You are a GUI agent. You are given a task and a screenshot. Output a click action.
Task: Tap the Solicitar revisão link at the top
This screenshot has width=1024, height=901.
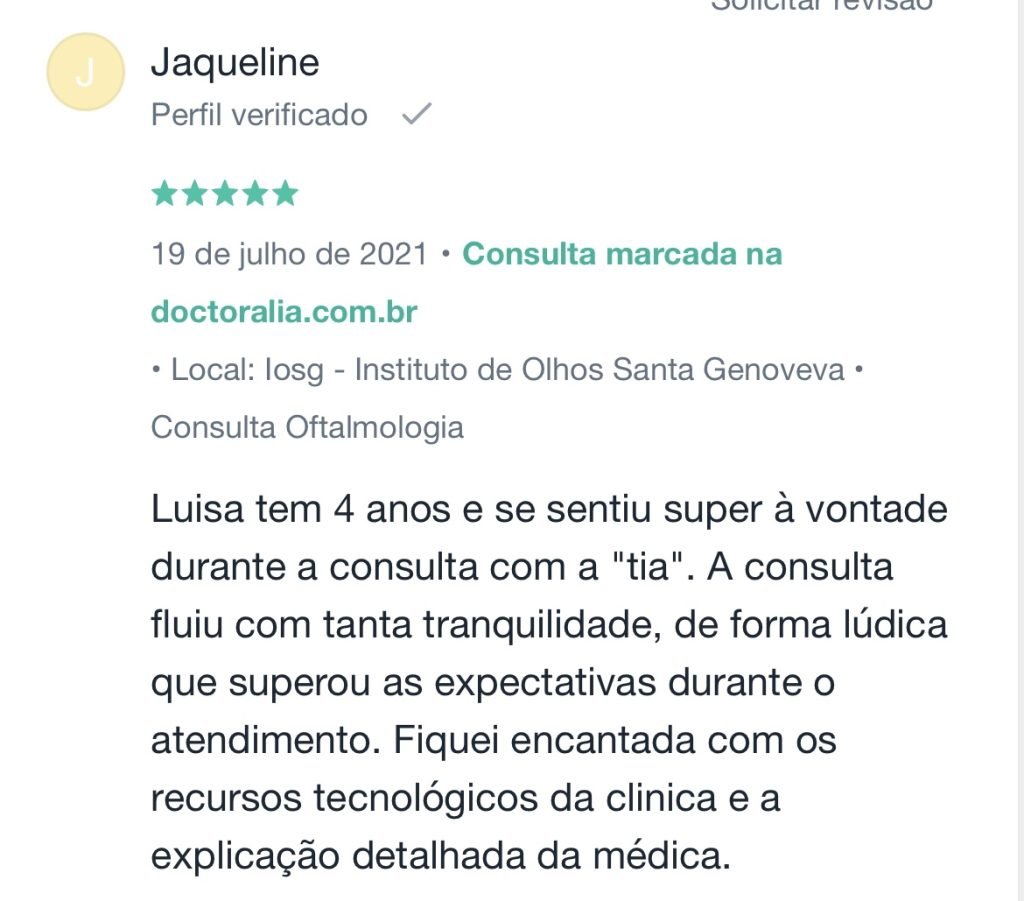(x=820, y=4)
